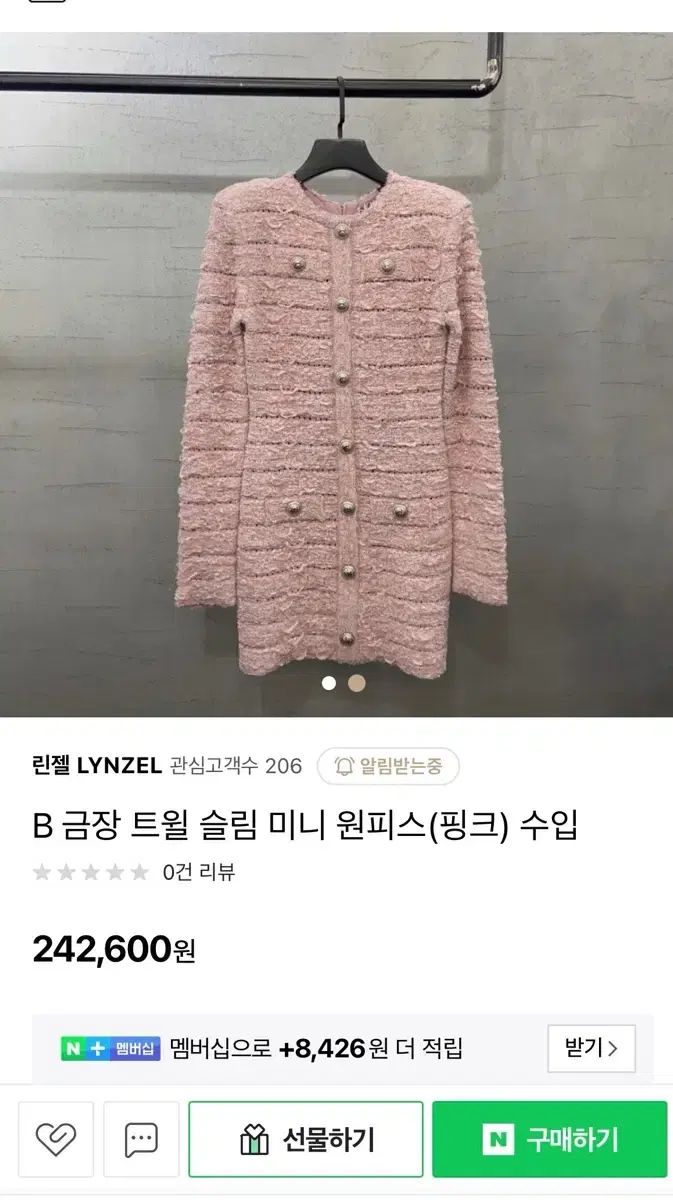
Task: Select the second image page indicator dot
Action: click(356, 684)
